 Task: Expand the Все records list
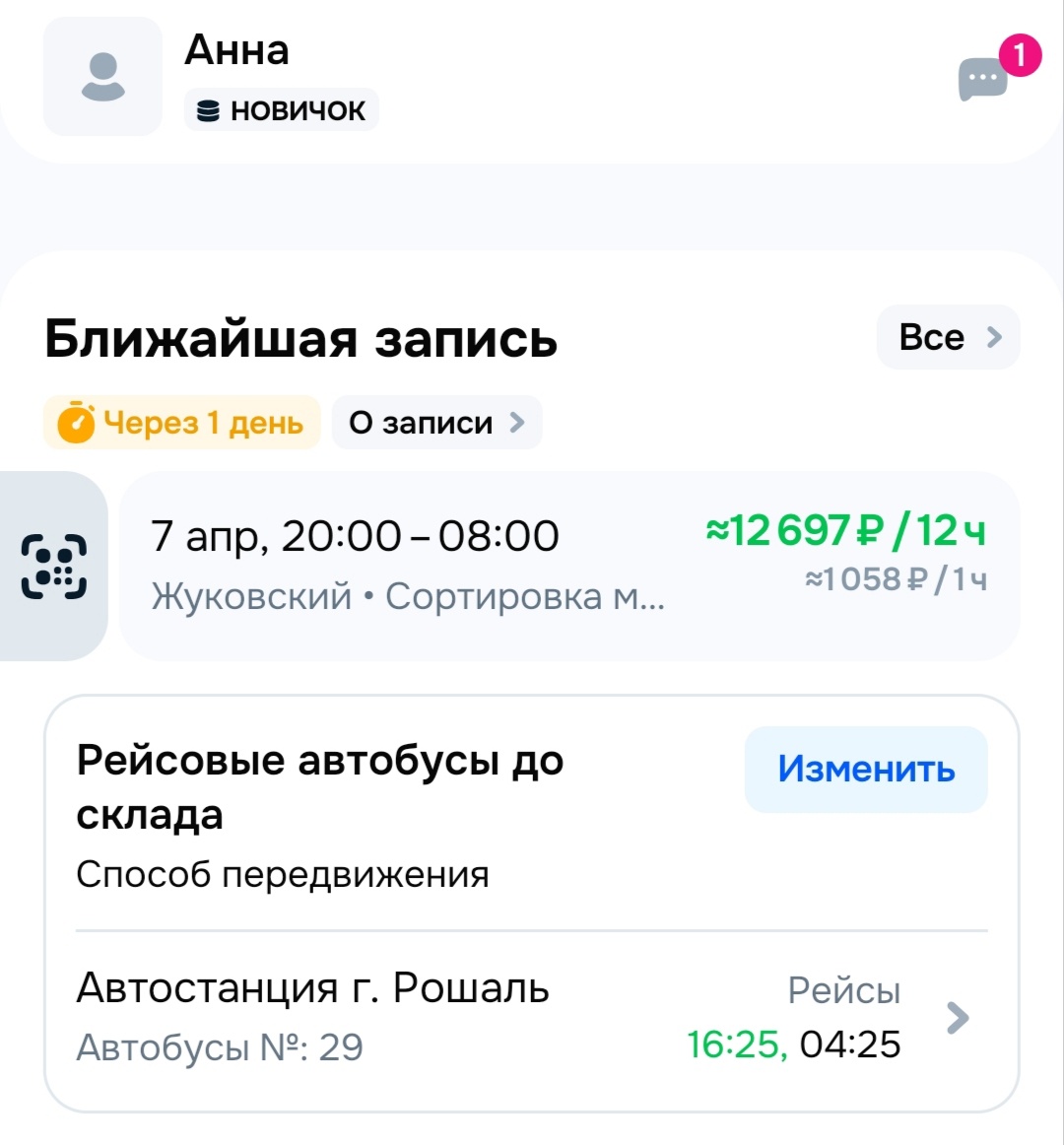coord(947,337)
